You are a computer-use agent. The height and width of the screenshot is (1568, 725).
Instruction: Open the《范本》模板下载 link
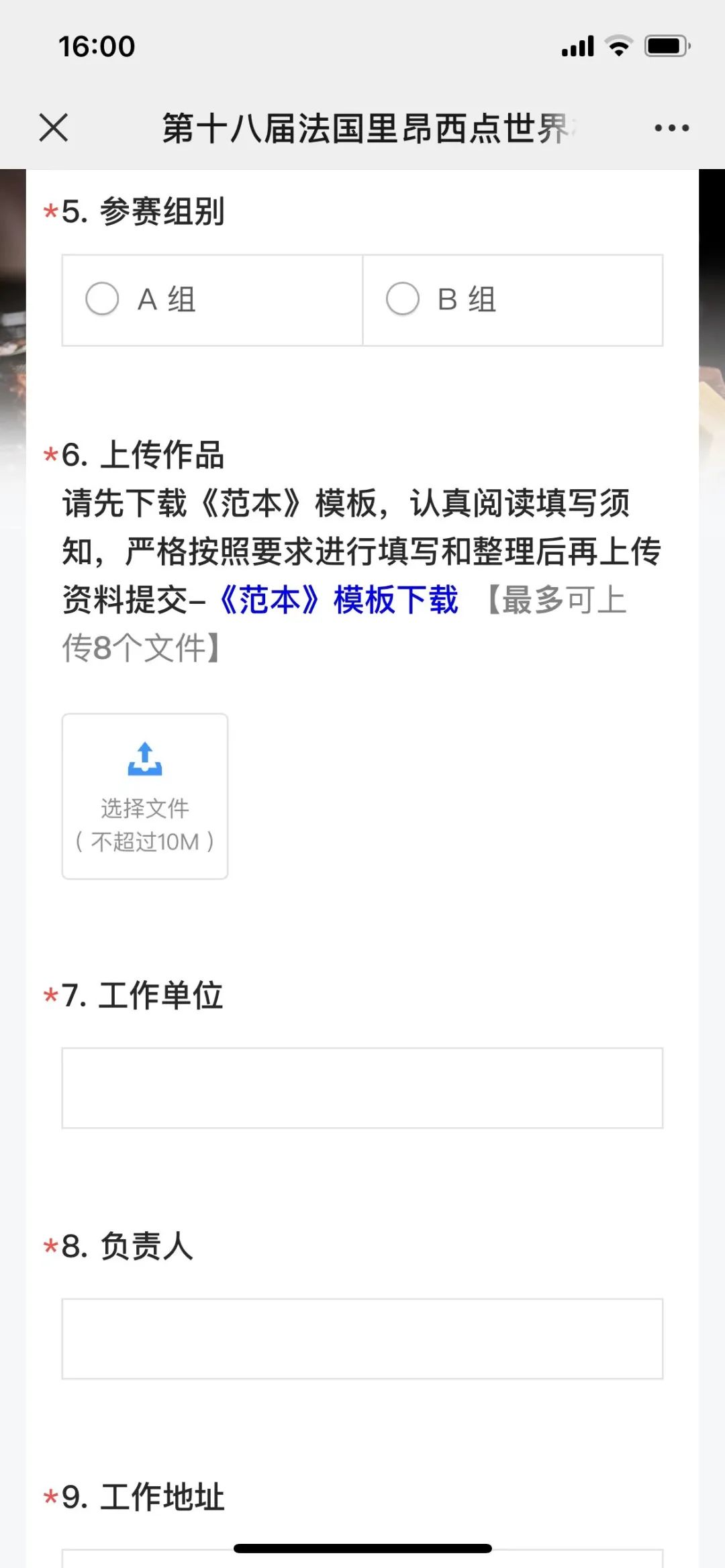pos(339,600)
